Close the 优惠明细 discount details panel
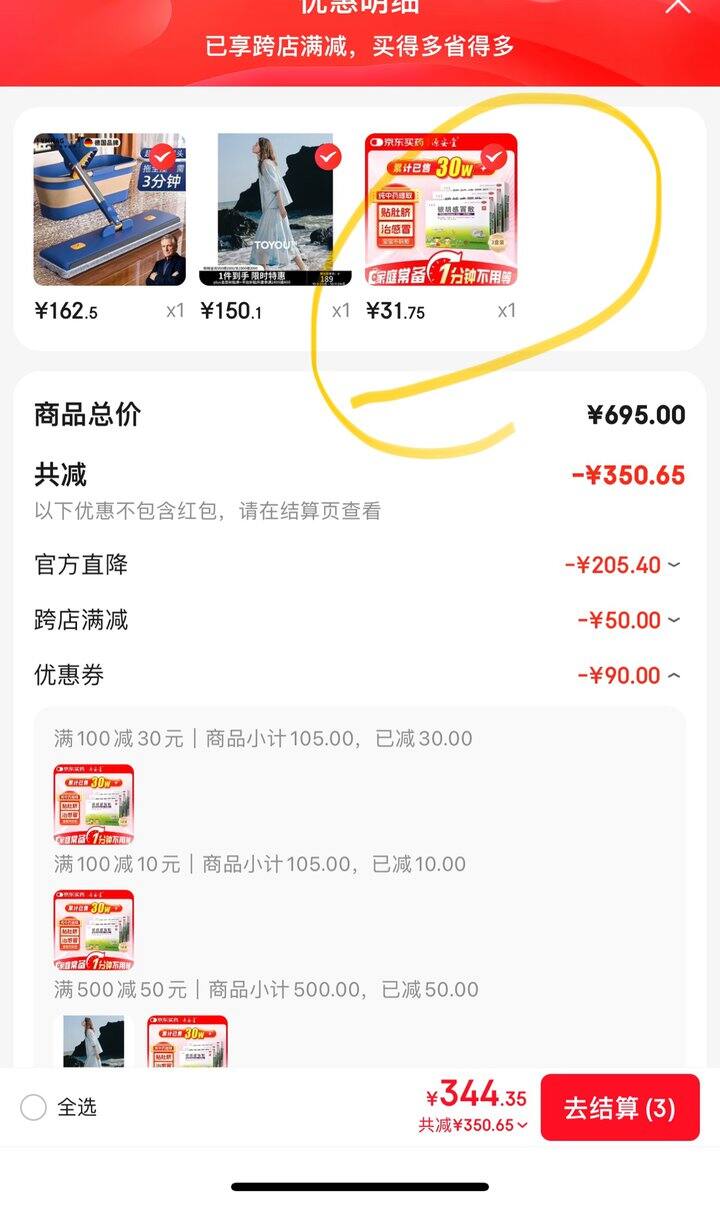Image resolution: width=720 pixels, height=1205 pixels. point(678,6)
